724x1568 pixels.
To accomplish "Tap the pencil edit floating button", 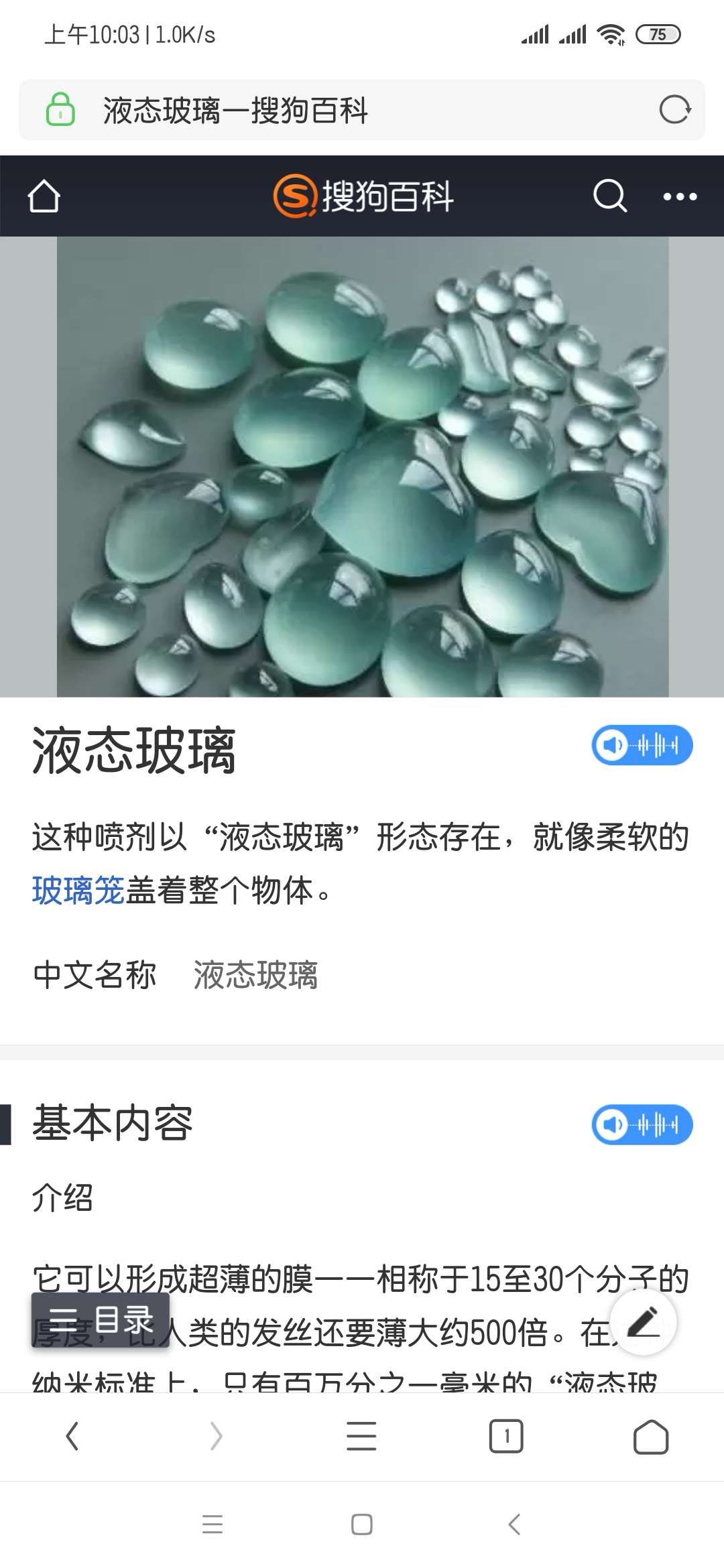I will pyautogui.click(x=644, y=1322).
